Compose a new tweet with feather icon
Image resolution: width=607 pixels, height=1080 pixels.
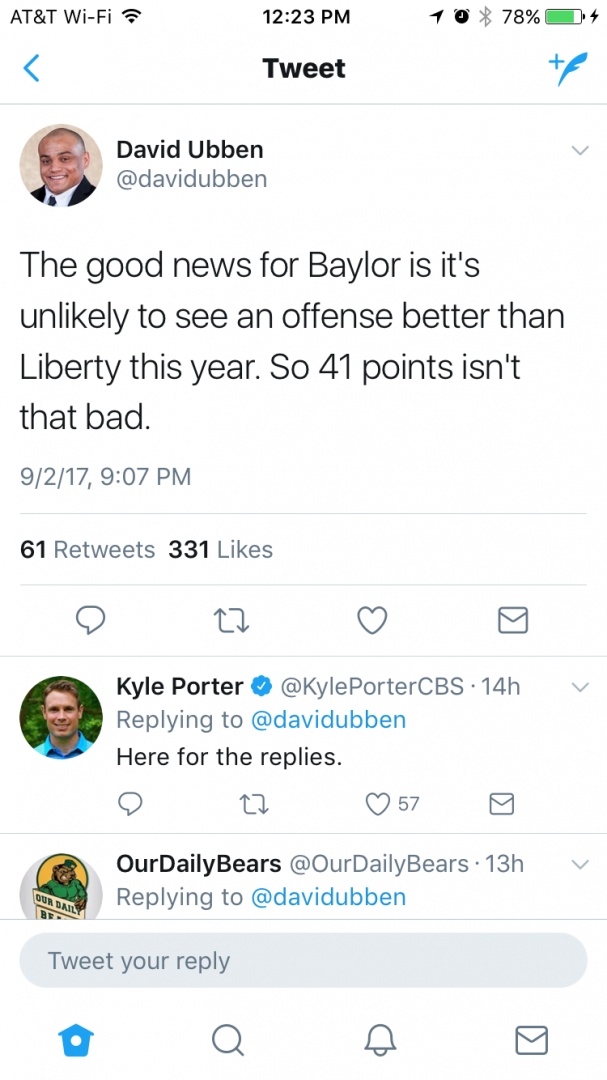click(569, 68)
